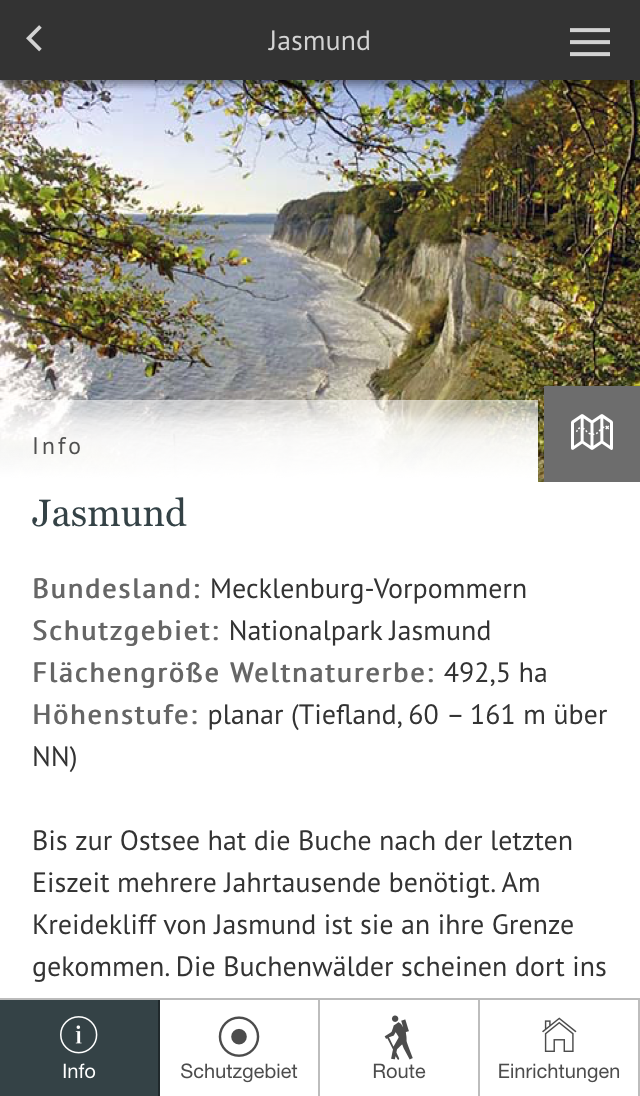
Task: Go back using the header arrow
Action: pyautogui.click(x=35, y=39)
